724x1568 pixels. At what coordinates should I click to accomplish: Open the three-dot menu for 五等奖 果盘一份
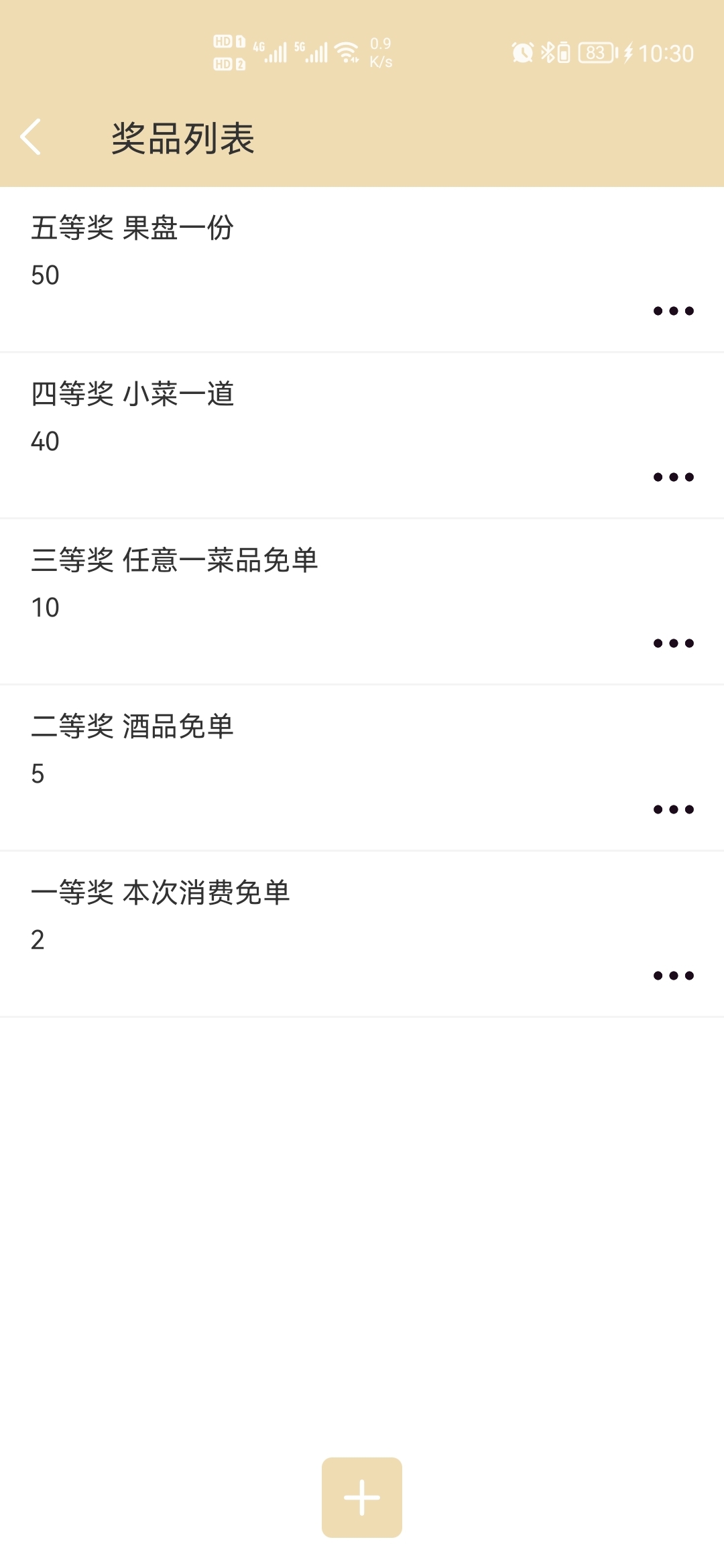(x=673, y=311)
